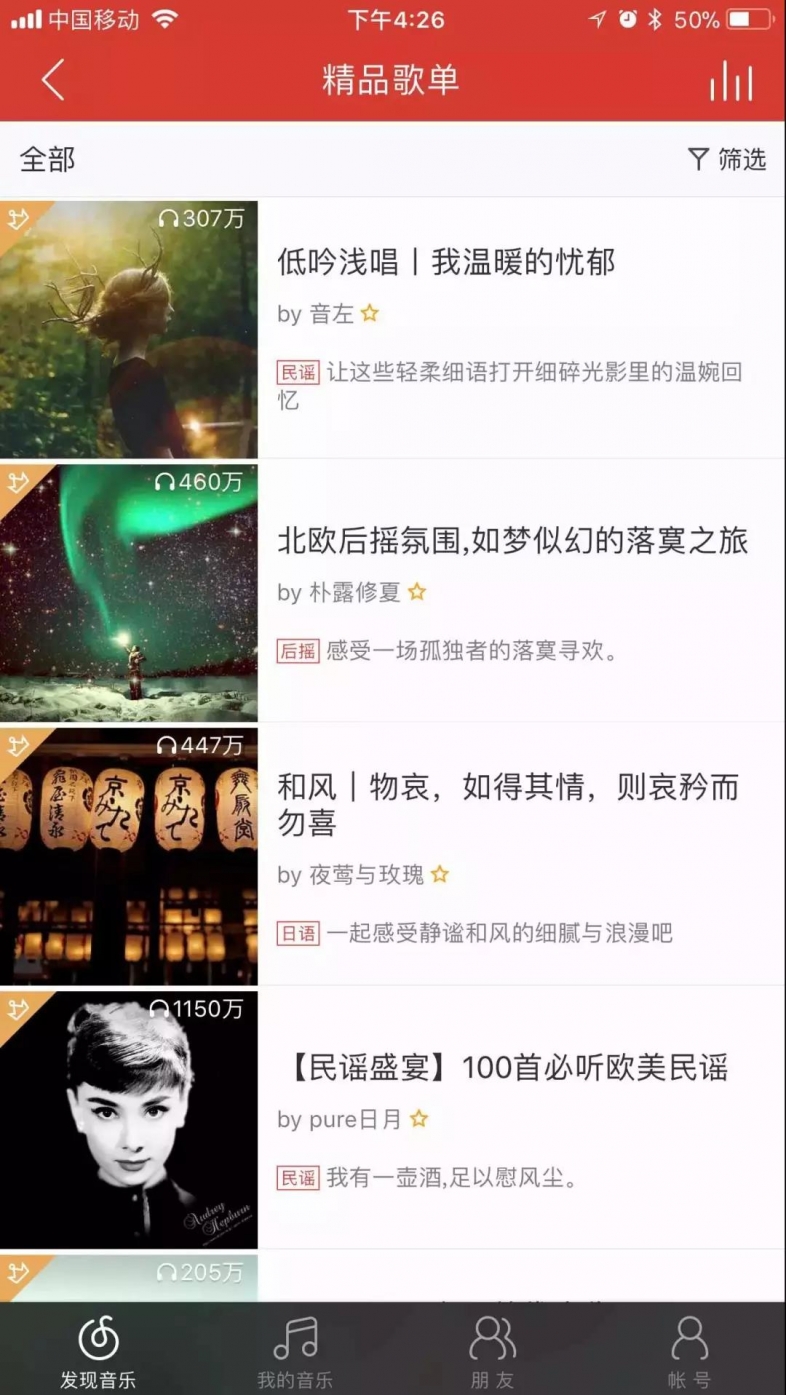Tap the Audrey Hepburn playlist cover image
The image size is (786, 1395).
(x=130, y=1117)
